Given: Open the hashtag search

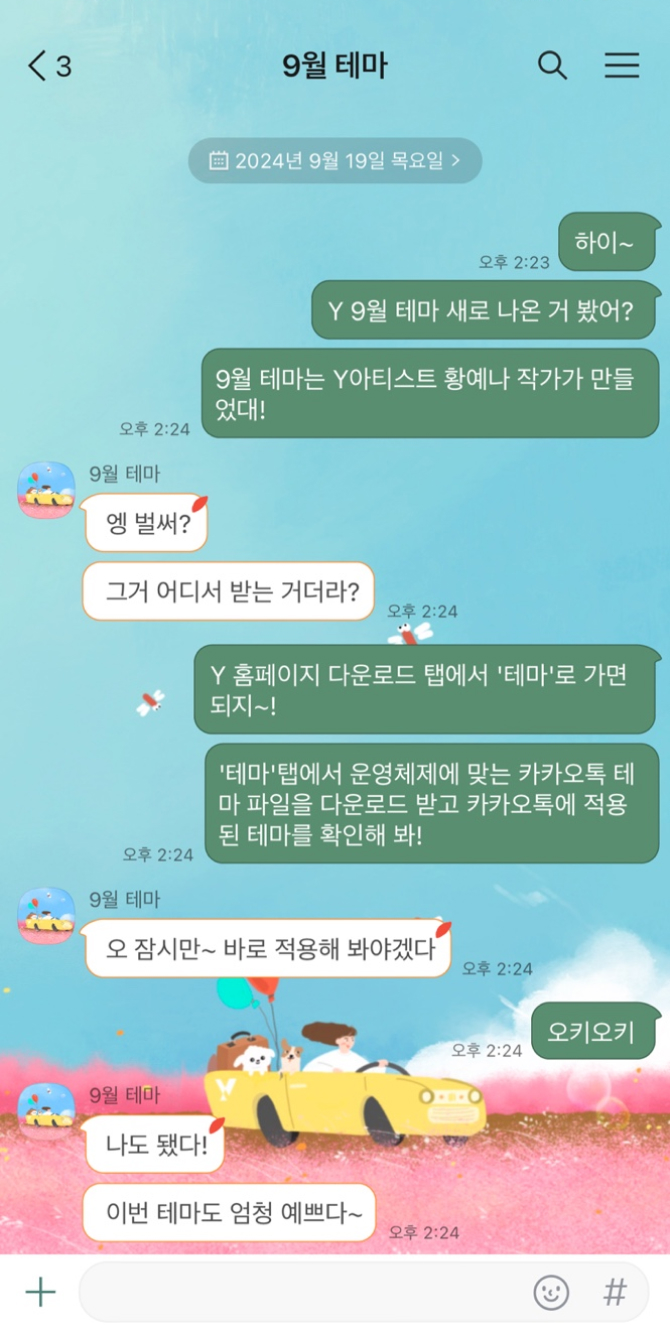Looking at the screenshot, I should click(614, 1292).
